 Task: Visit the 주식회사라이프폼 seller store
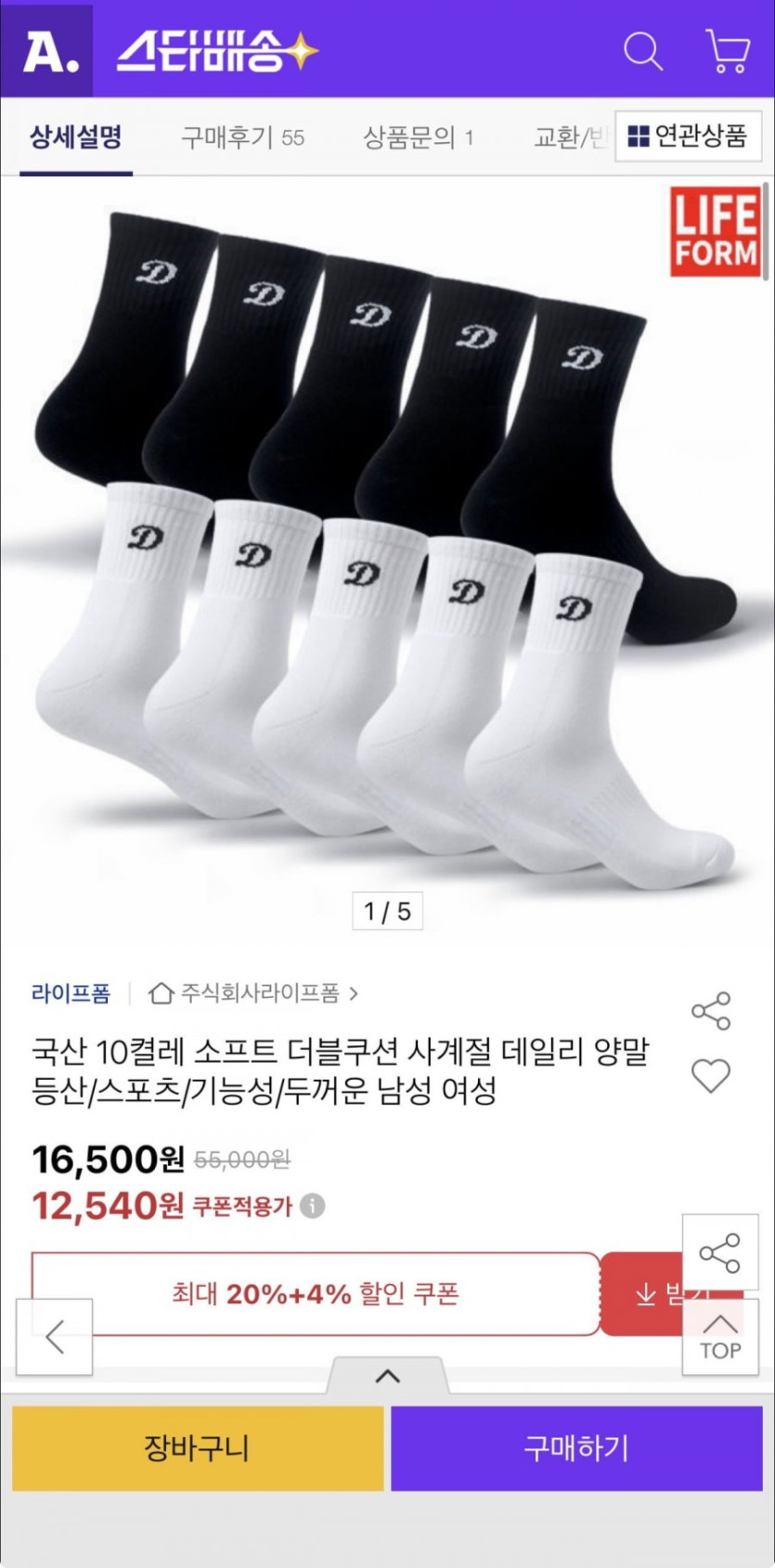coord(253,993)
